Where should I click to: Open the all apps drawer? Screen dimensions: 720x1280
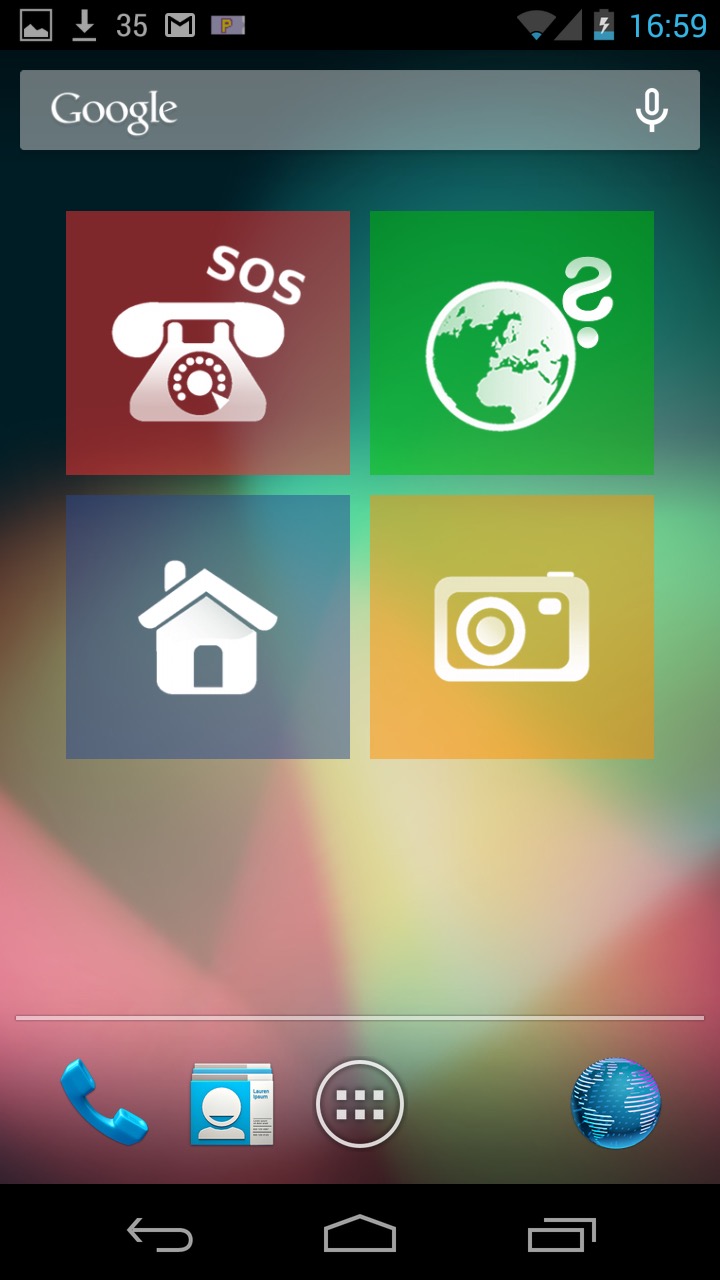(x=360, y=1104)
